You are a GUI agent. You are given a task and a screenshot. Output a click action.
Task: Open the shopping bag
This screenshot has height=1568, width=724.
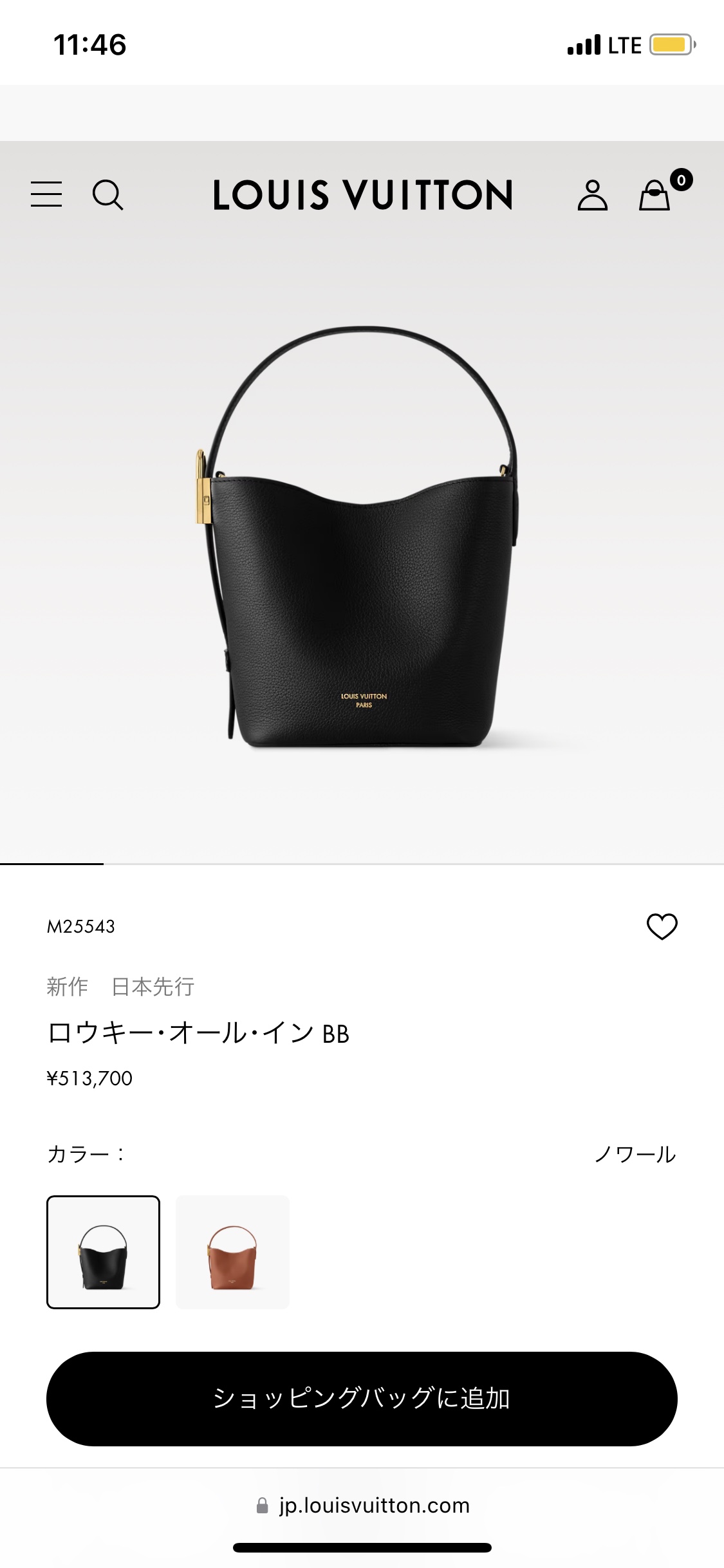coord(655,195)
